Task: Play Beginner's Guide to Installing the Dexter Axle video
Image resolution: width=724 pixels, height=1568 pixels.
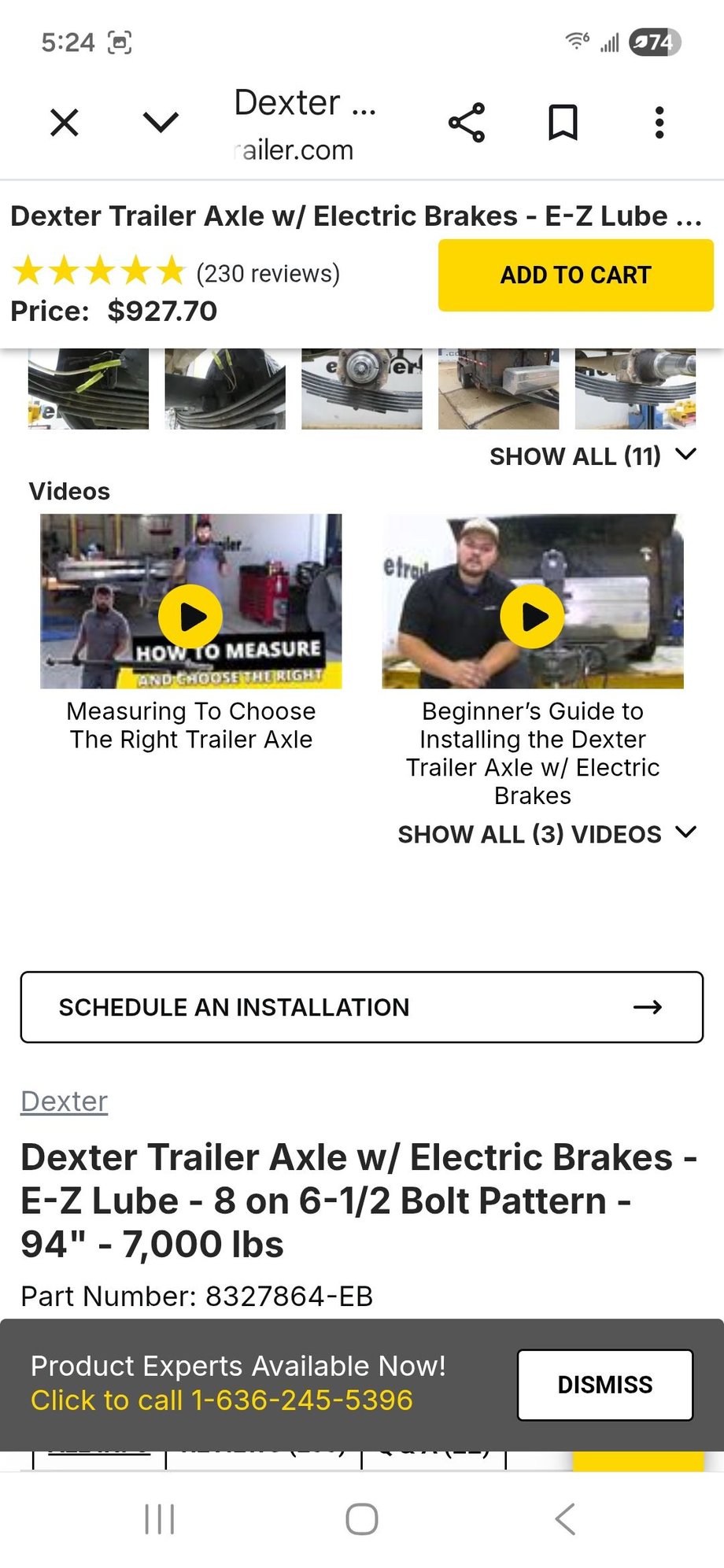Action: click(533, 617)
